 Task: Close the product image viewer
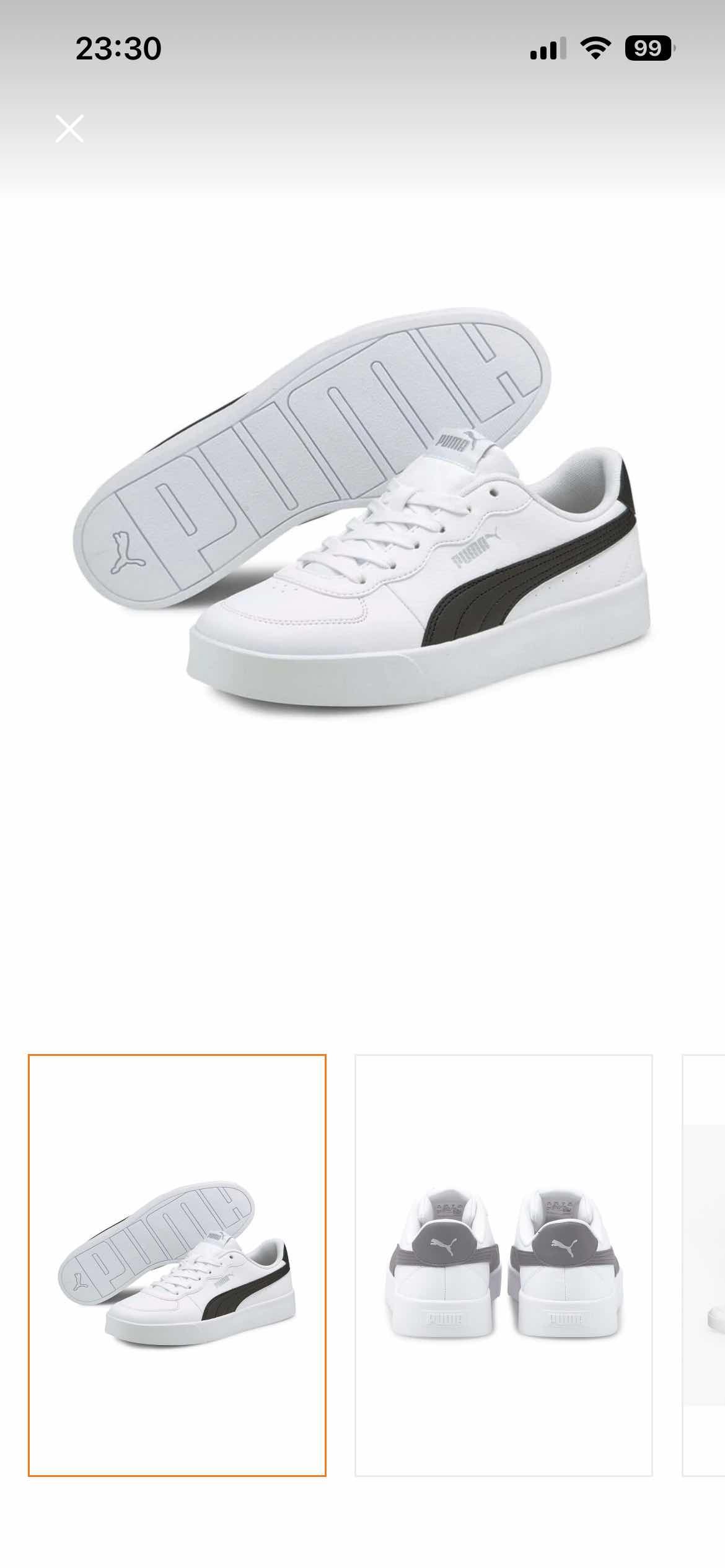[69, 128]
